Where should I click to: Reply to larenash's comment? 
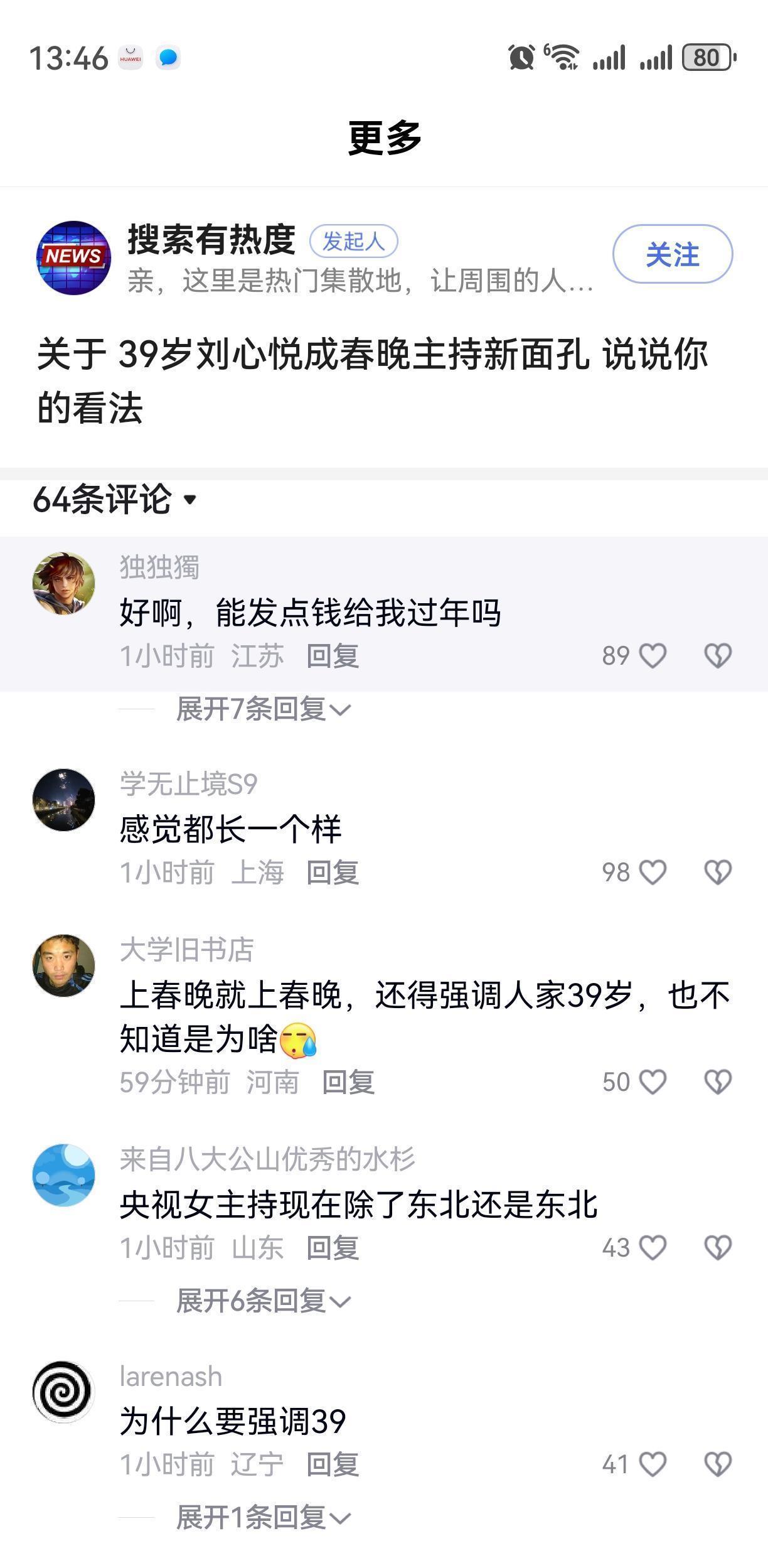point(333,1465)
